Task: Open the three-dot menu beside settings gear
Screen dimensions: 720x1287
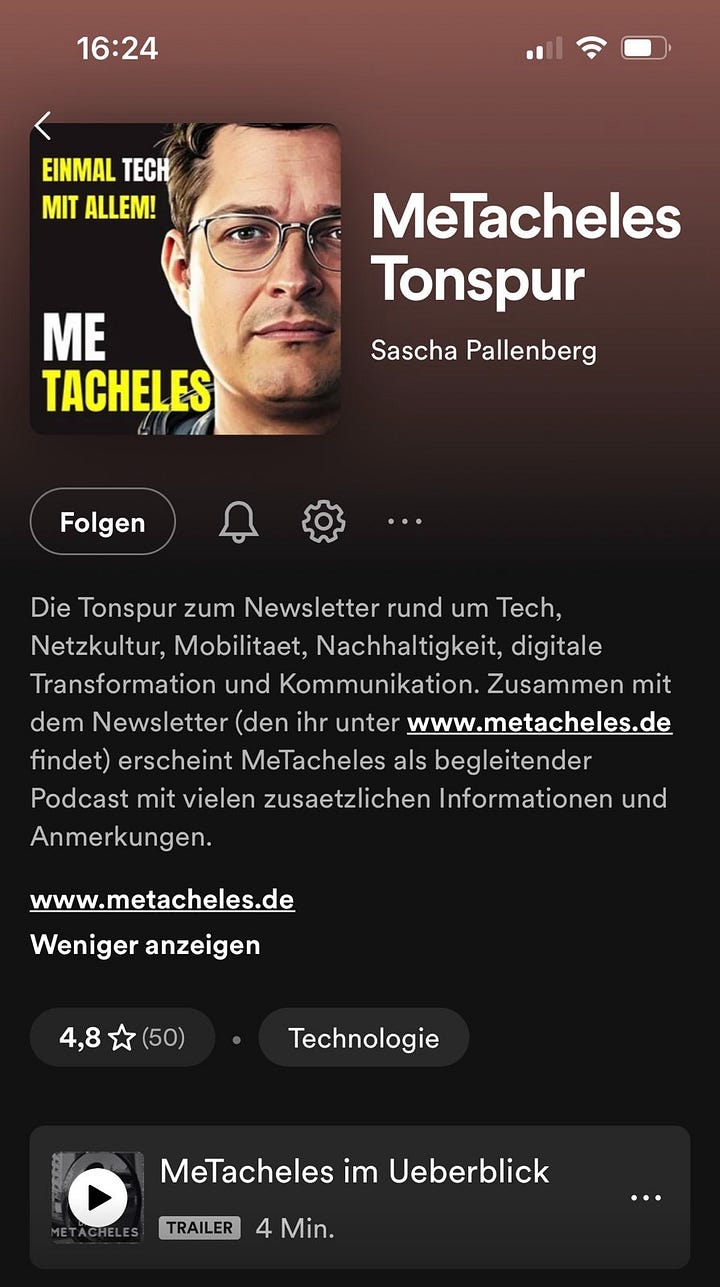Action: [x=404, y=522]
